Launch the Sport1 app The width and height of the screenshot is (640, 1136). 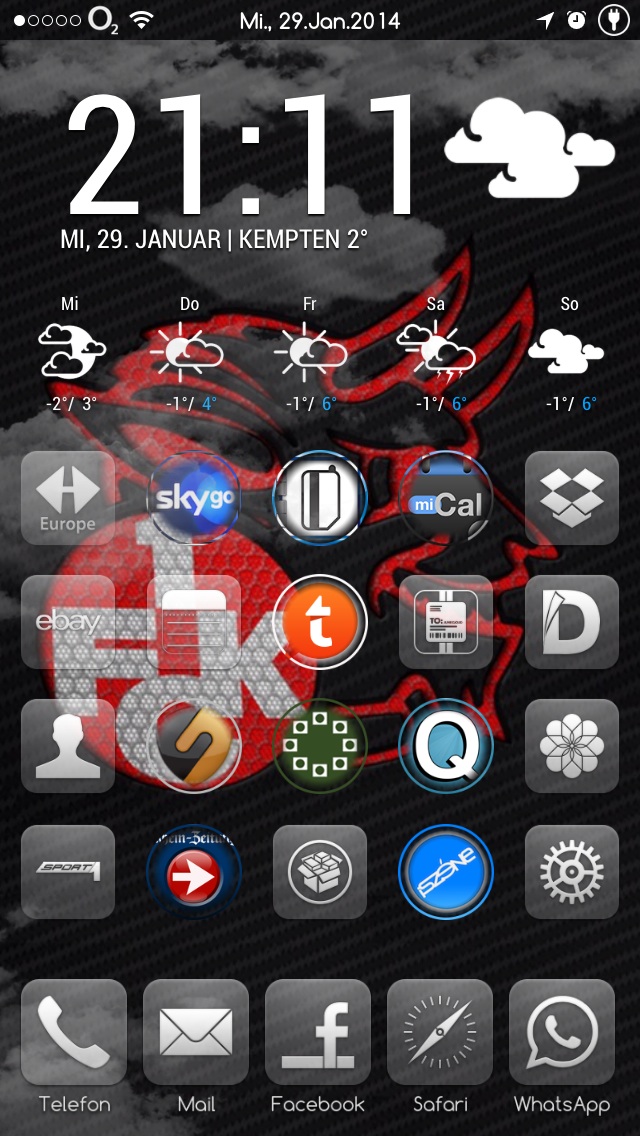coord(68,871)
